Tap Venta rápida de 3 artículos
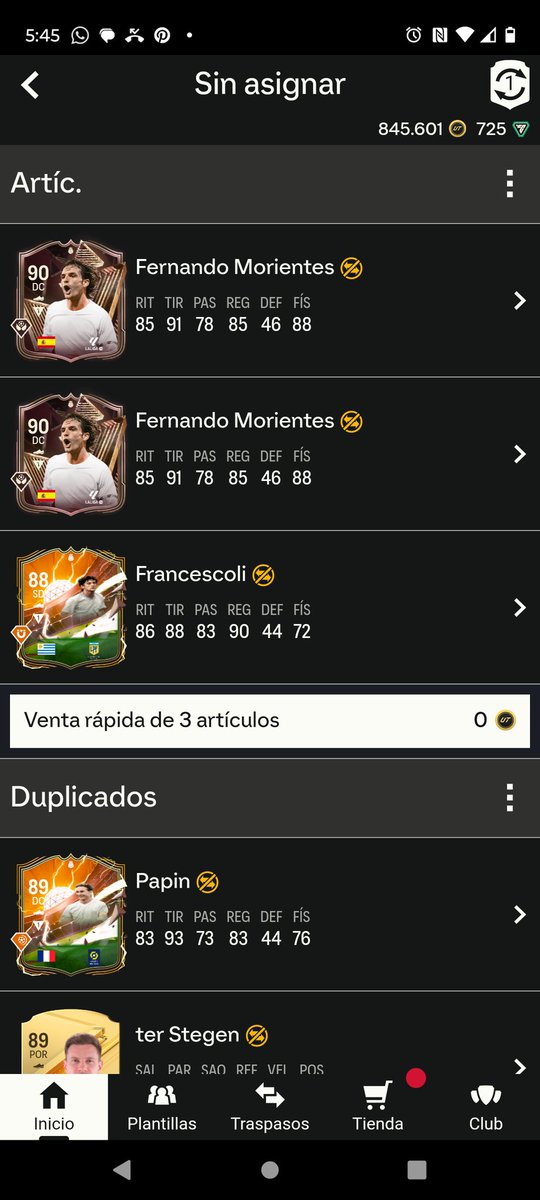The width and height of the screenshot is (540, 1200). click(x=270, y=720)
